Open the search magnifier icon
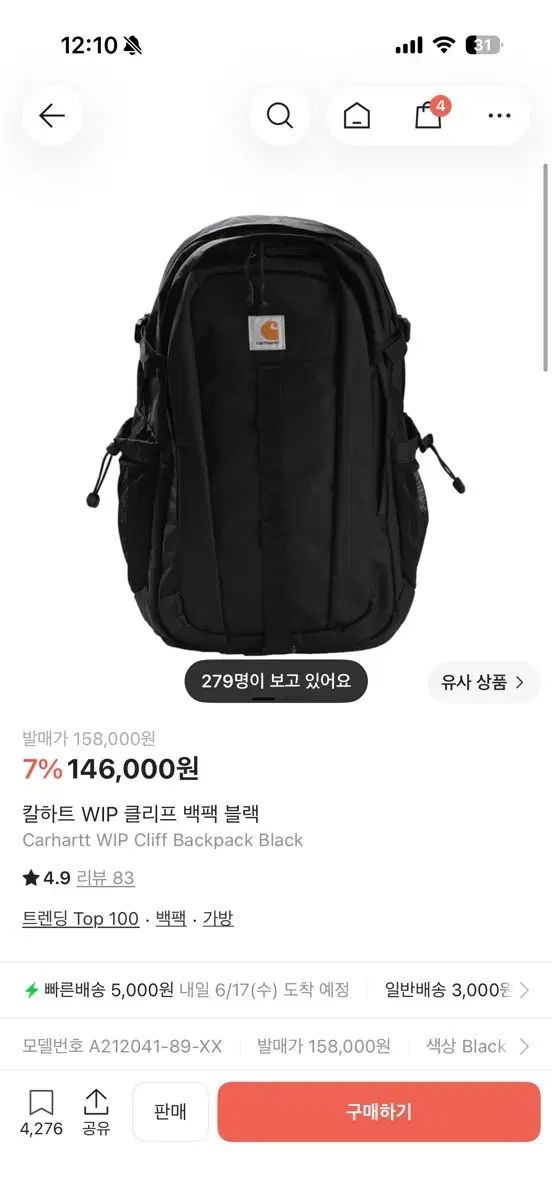 (x=280, y=116)
